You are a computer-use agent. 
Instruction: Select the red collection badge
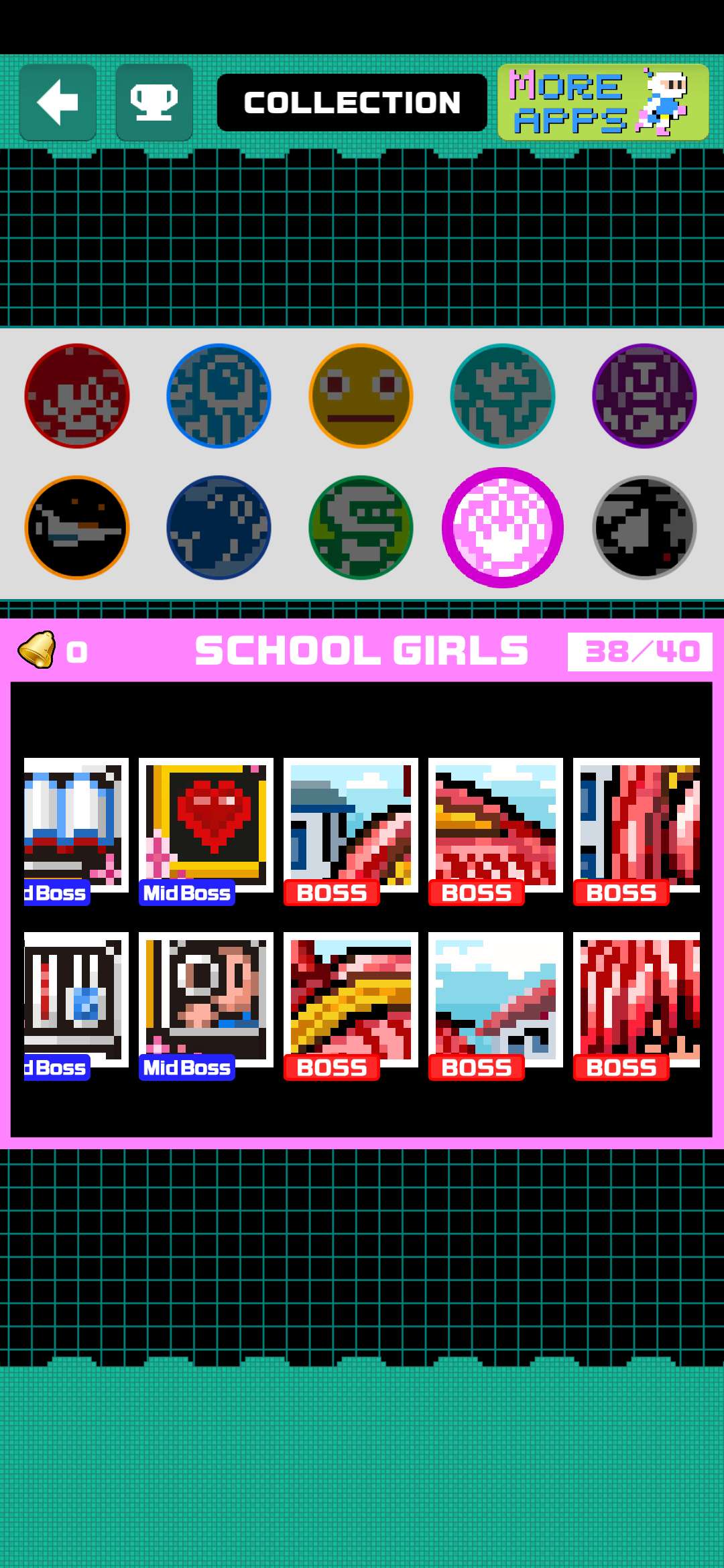tap(76, 395)
